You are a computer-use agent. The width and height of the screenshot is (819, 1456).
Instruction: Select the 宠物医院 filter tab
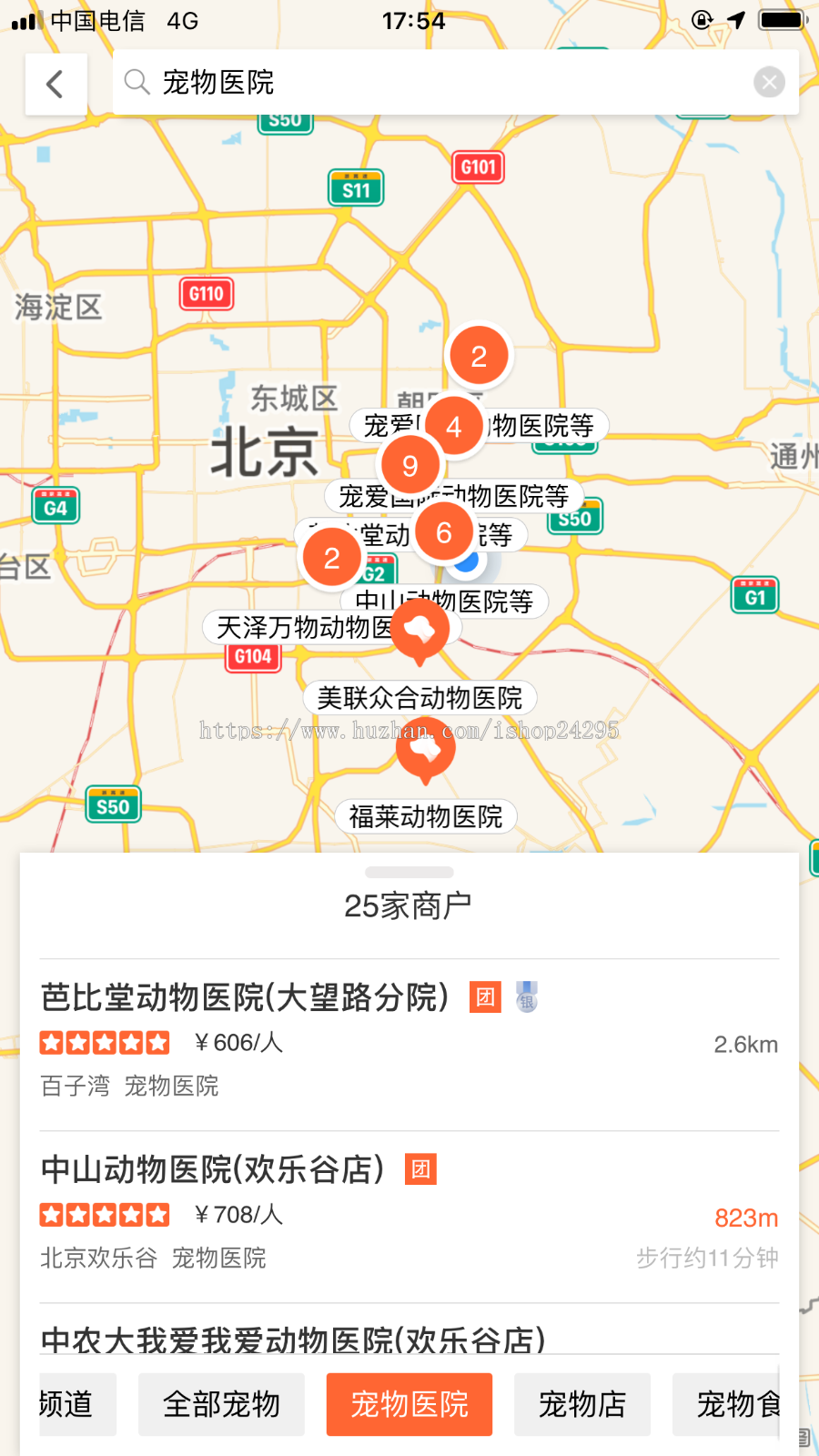tap(409, 1404)
